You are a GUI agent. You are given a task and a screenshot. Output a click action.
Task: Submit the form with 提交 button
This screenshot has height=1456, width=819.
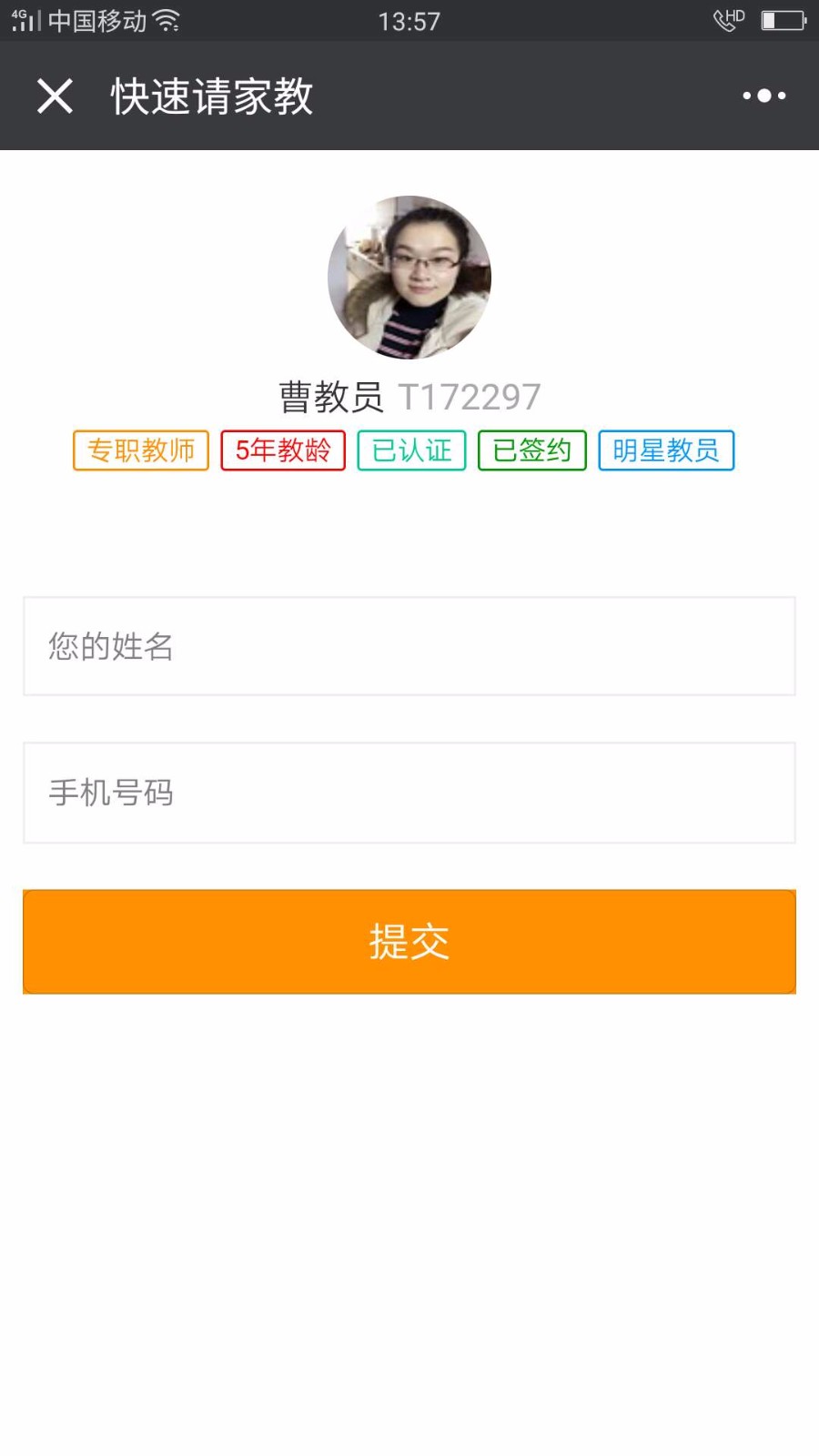[x=409, y=942]
